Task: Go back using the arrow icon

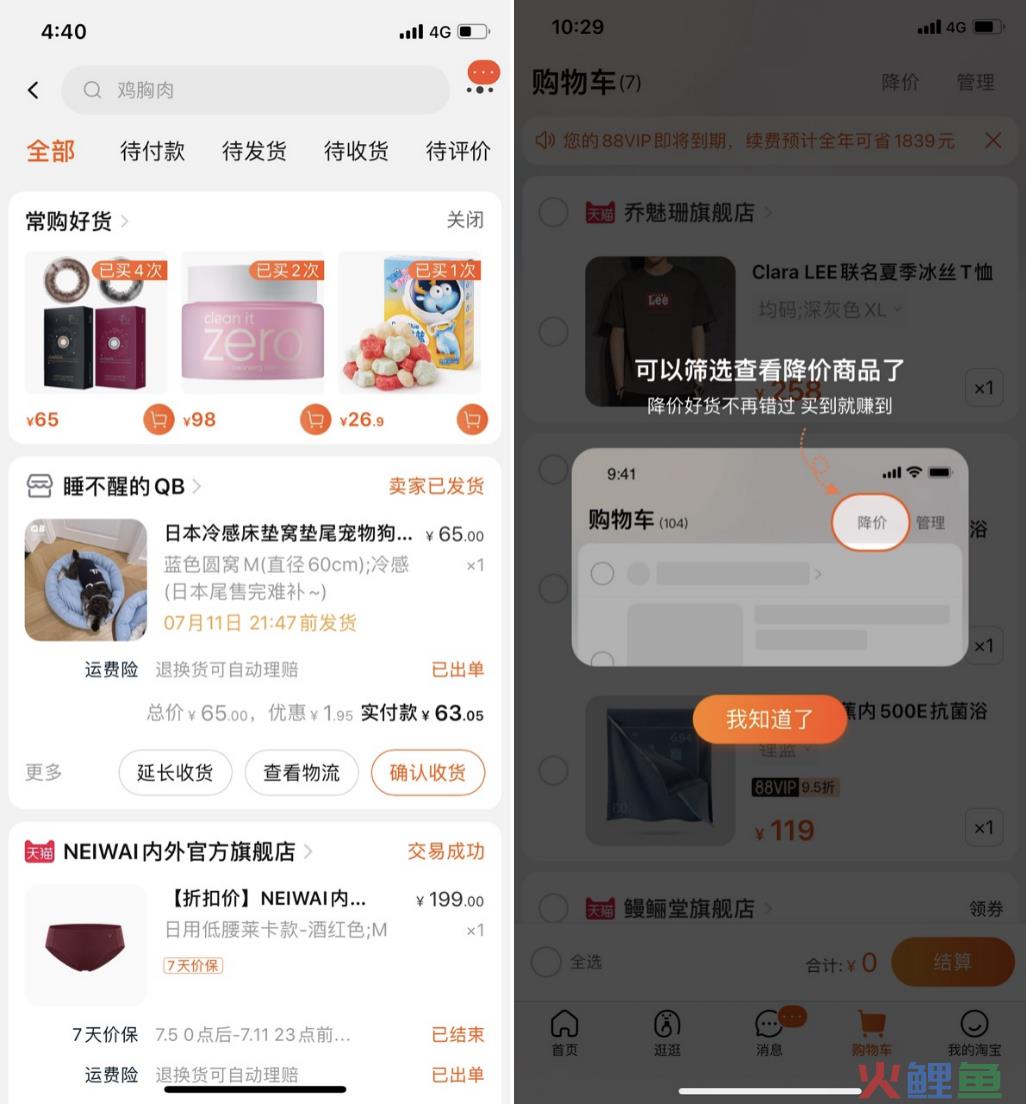Action: 33,90
